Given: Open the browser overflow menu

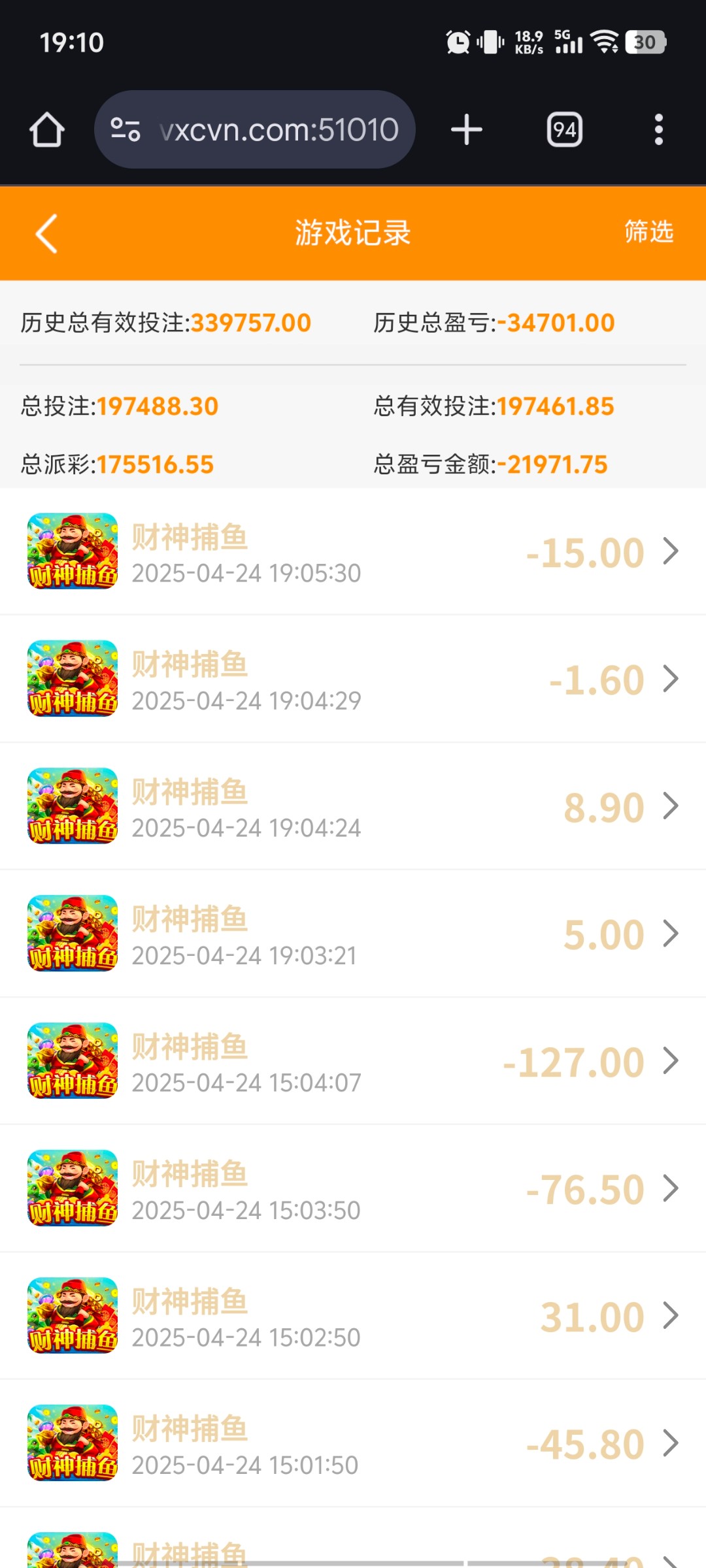Looking at the screenshot, I should click(x=658, y=129).
